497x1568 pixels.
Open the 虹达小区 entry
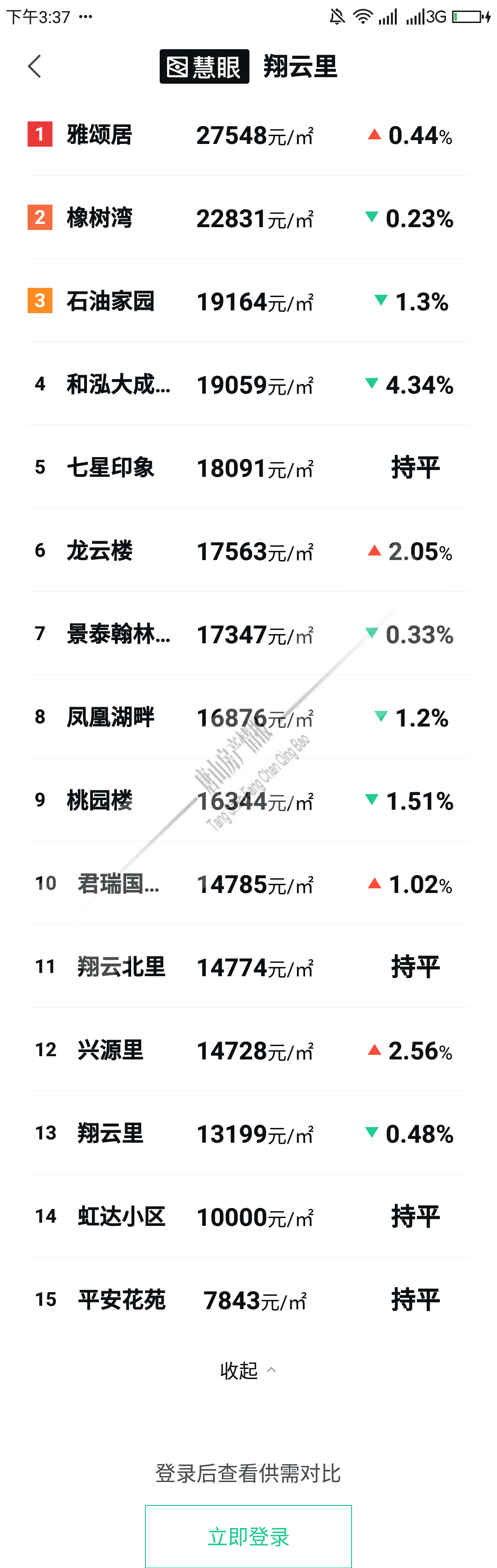point(248,1217)
